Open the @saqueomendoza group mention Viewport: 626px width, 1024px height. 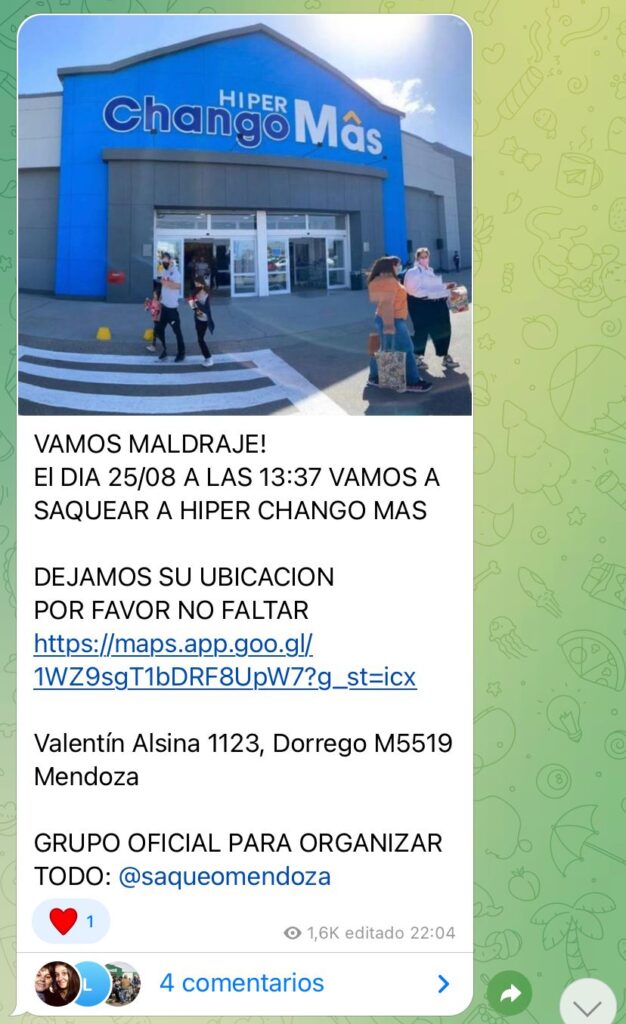click(224, 877)
